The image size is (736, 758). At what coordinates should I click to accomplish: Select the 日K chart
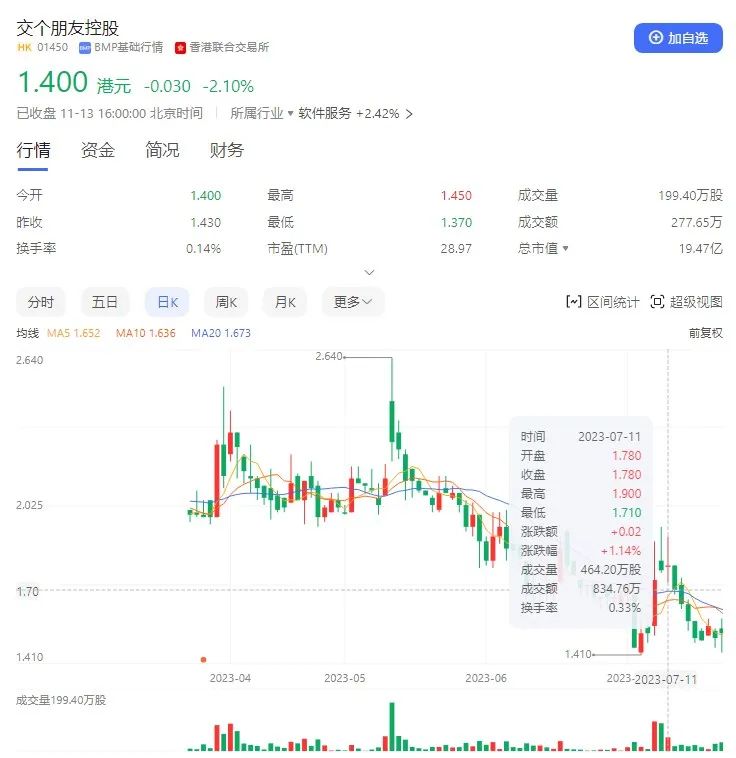pos(166,302)
